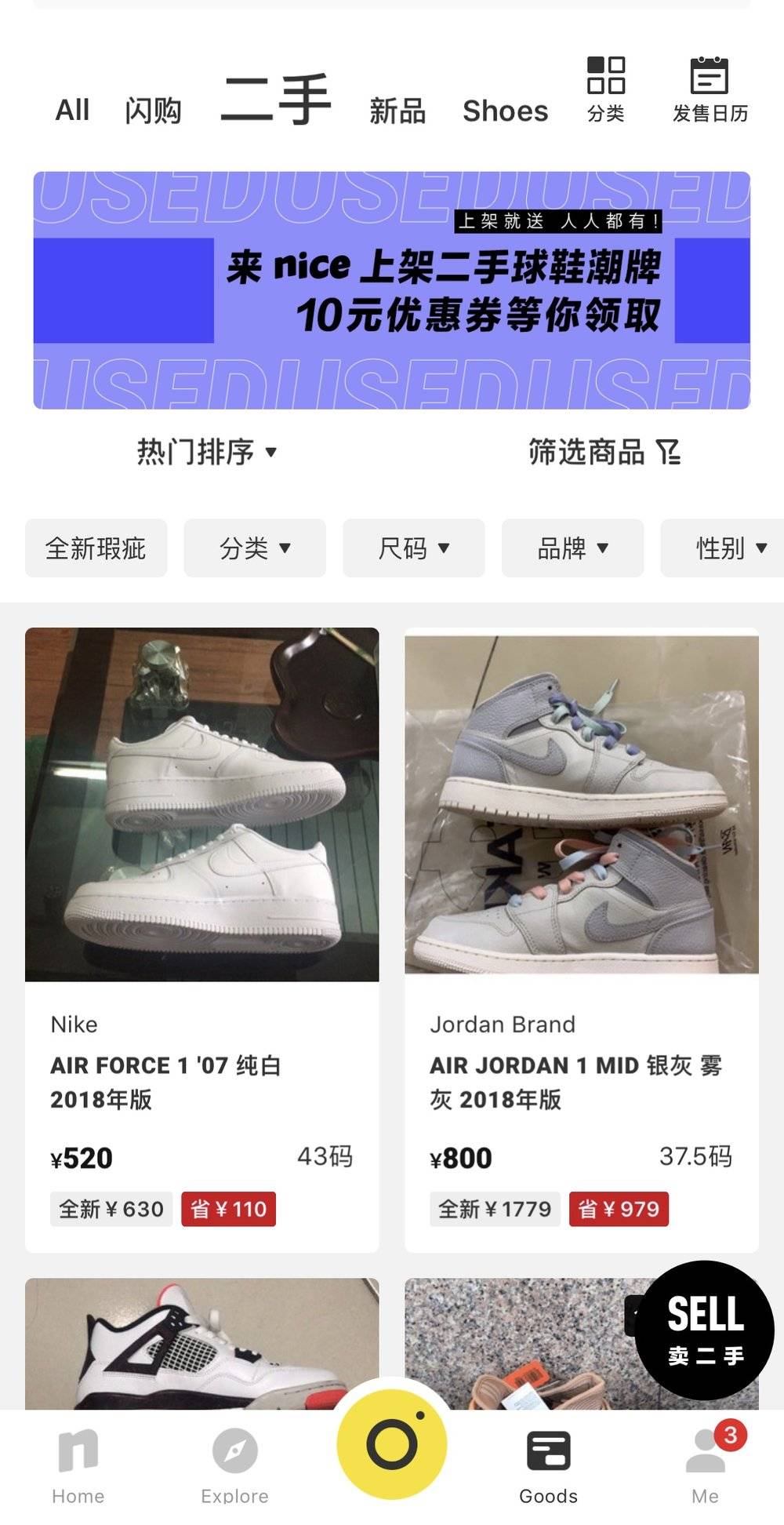
Task: Open the Shoes tab
Action: point(506,111)
